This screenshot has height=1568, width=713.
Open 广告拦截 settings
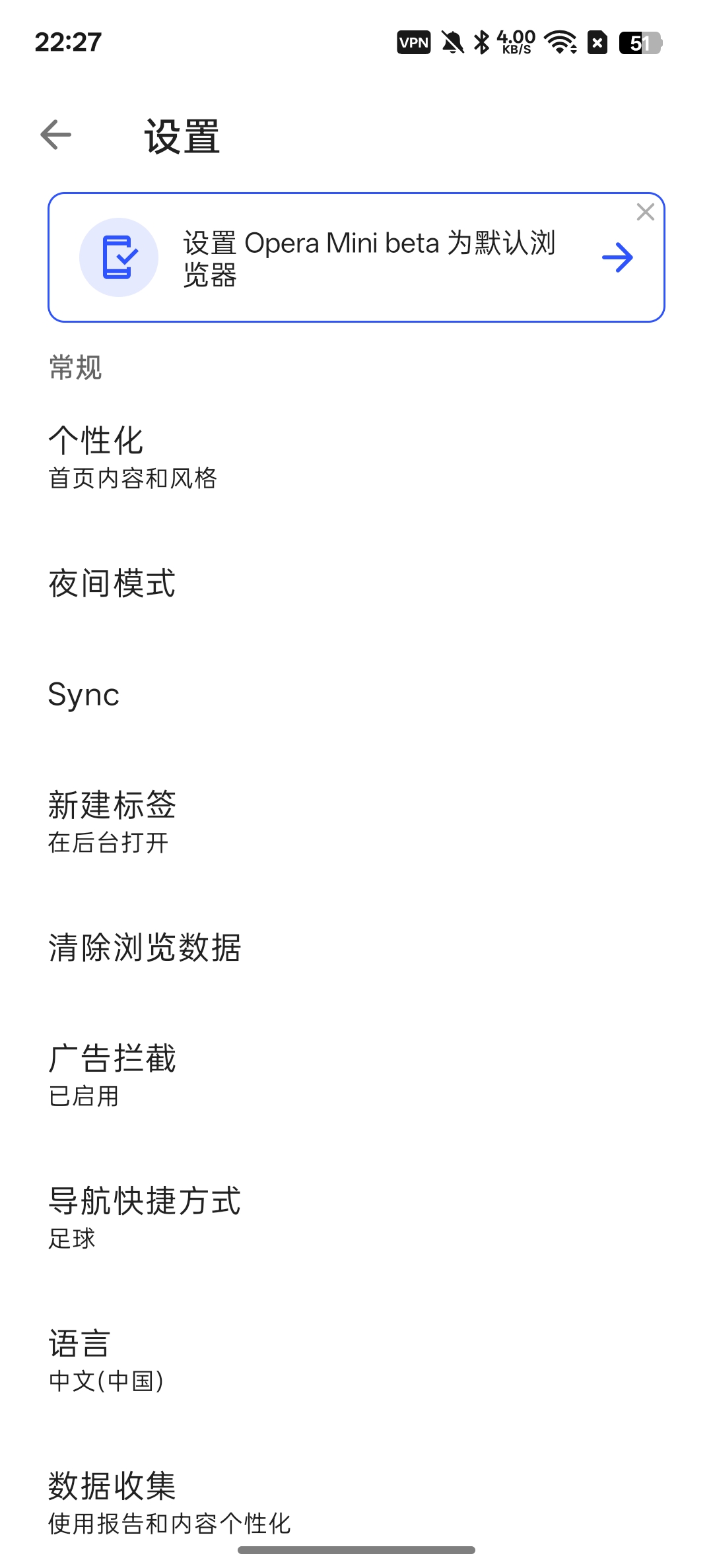356,1076
